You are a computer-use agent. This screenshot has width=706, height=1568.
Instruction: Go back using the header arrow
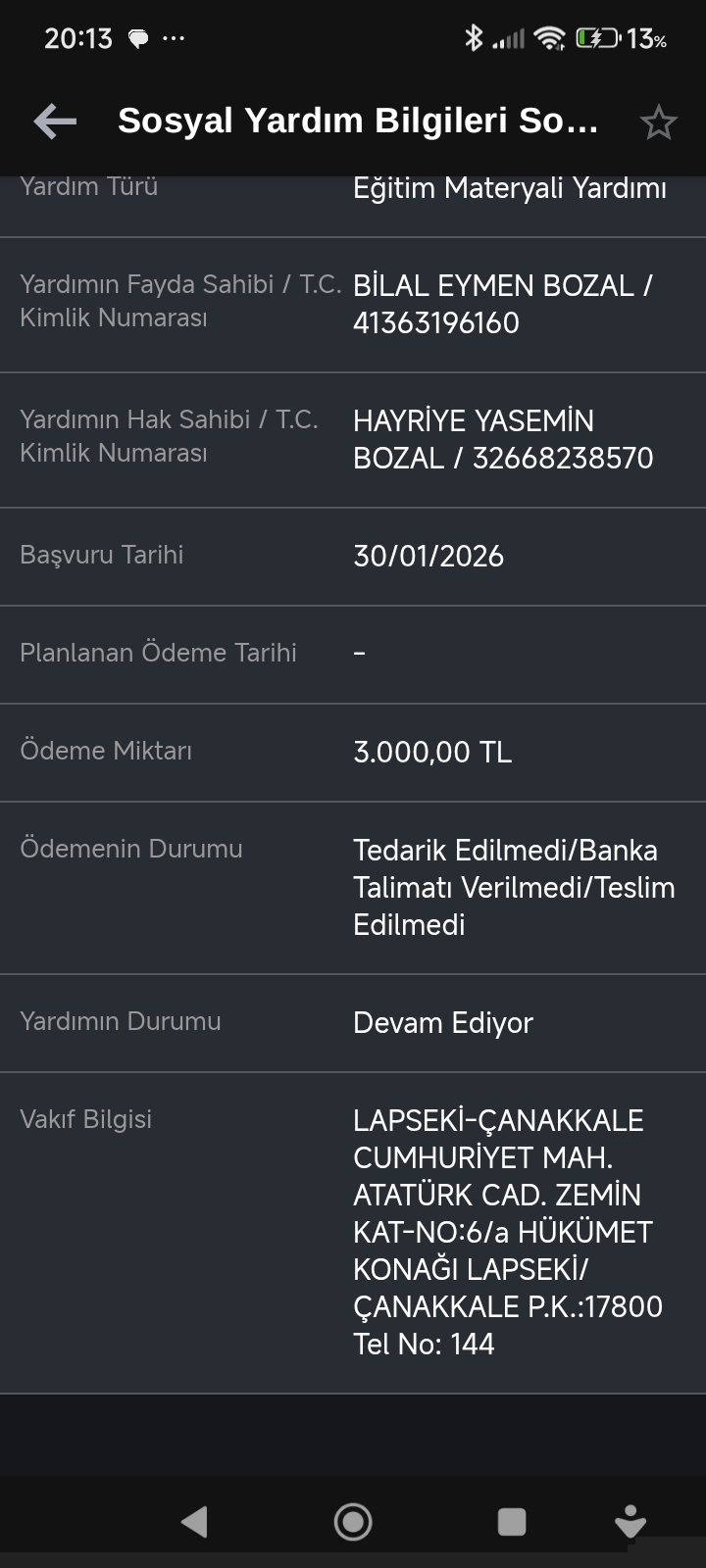pos(55,122)
